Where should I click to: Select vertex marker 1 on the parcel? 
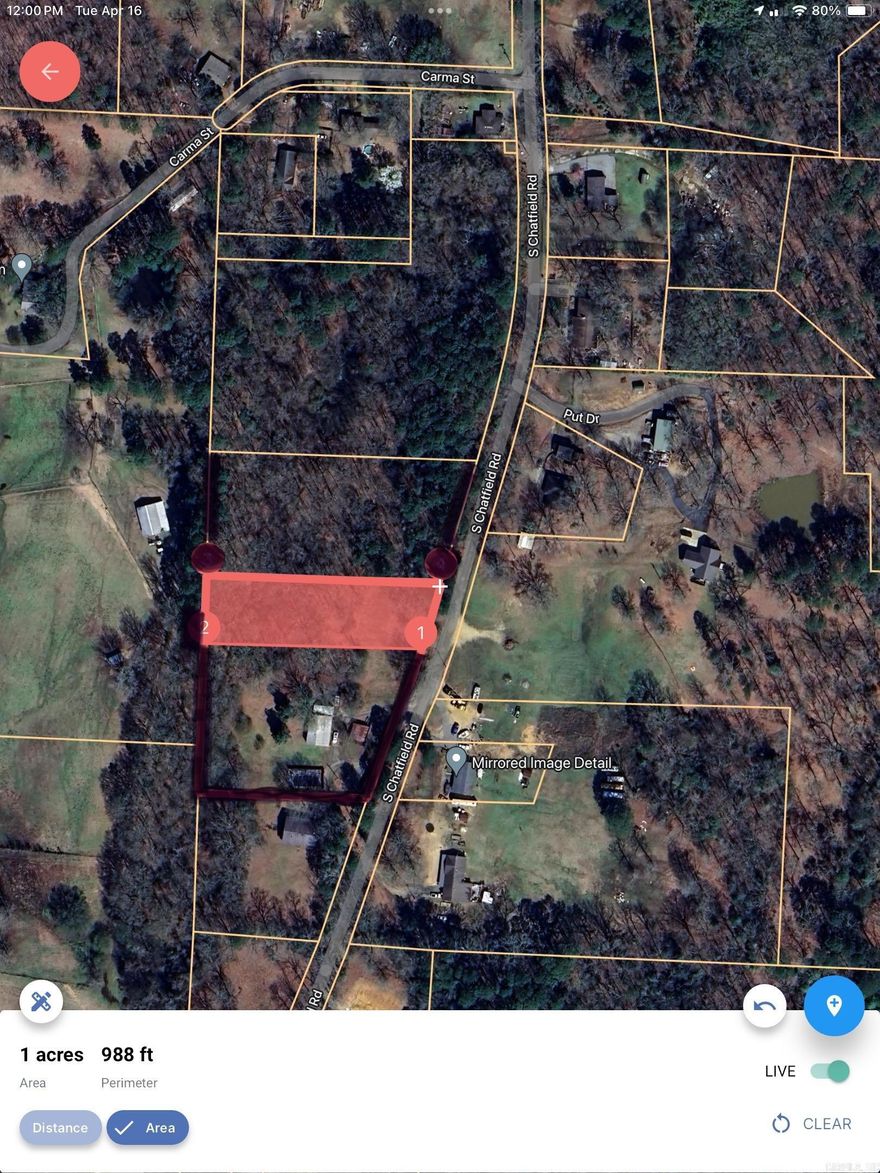point(420,632)
